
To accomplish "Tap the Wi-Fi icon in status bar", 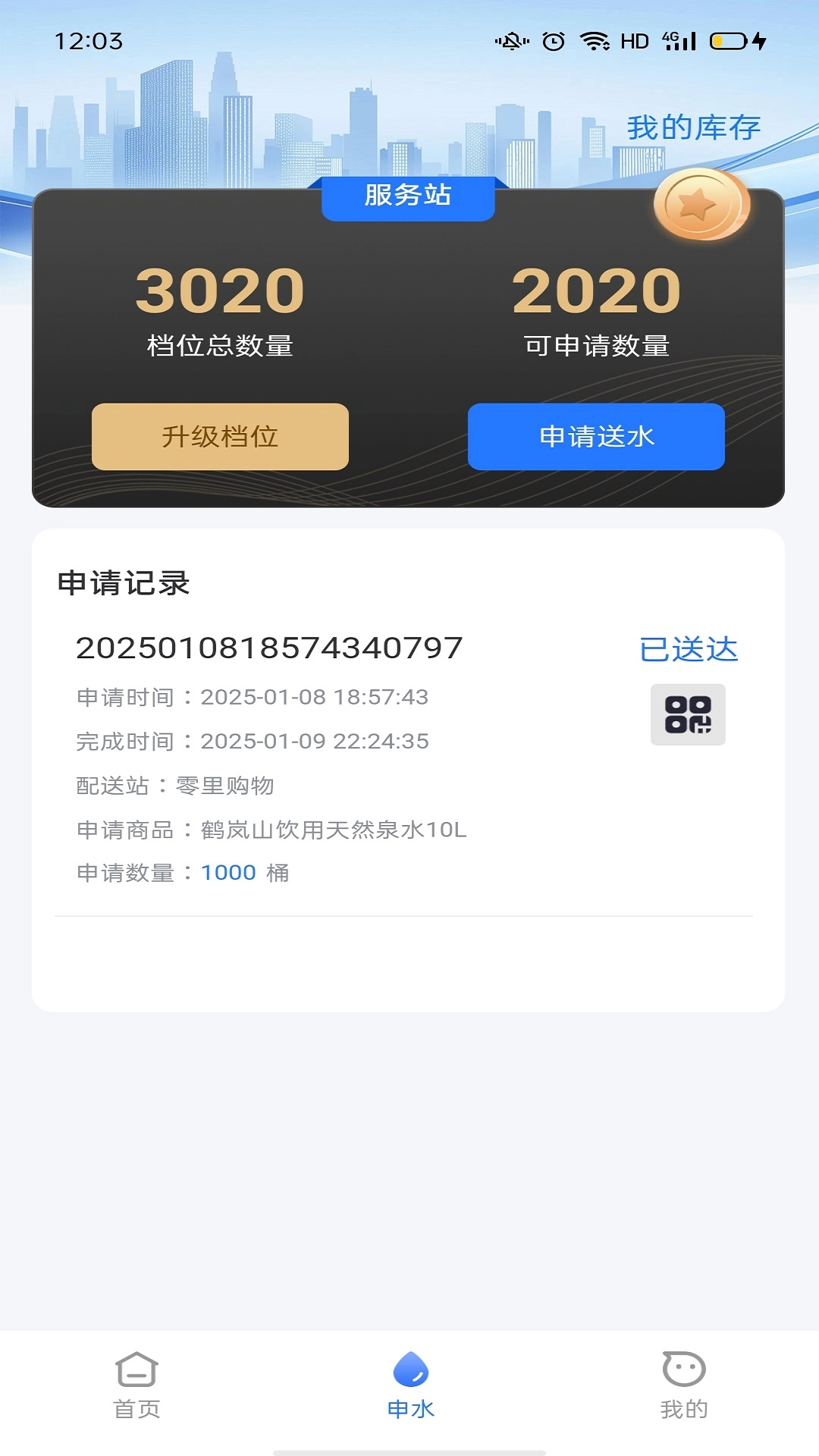I will [x=595, y=39].
